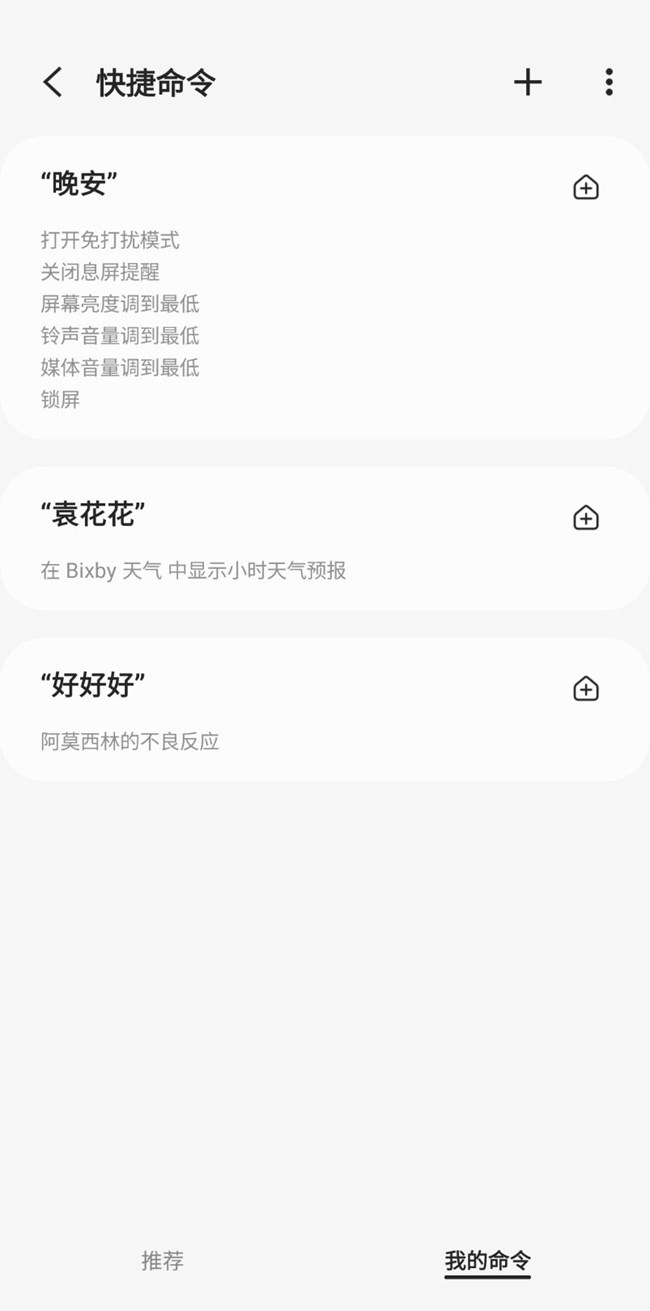Select the 我的命令 tab
The height and width of the screenshot is (1311, 650).
(487, 1261)
